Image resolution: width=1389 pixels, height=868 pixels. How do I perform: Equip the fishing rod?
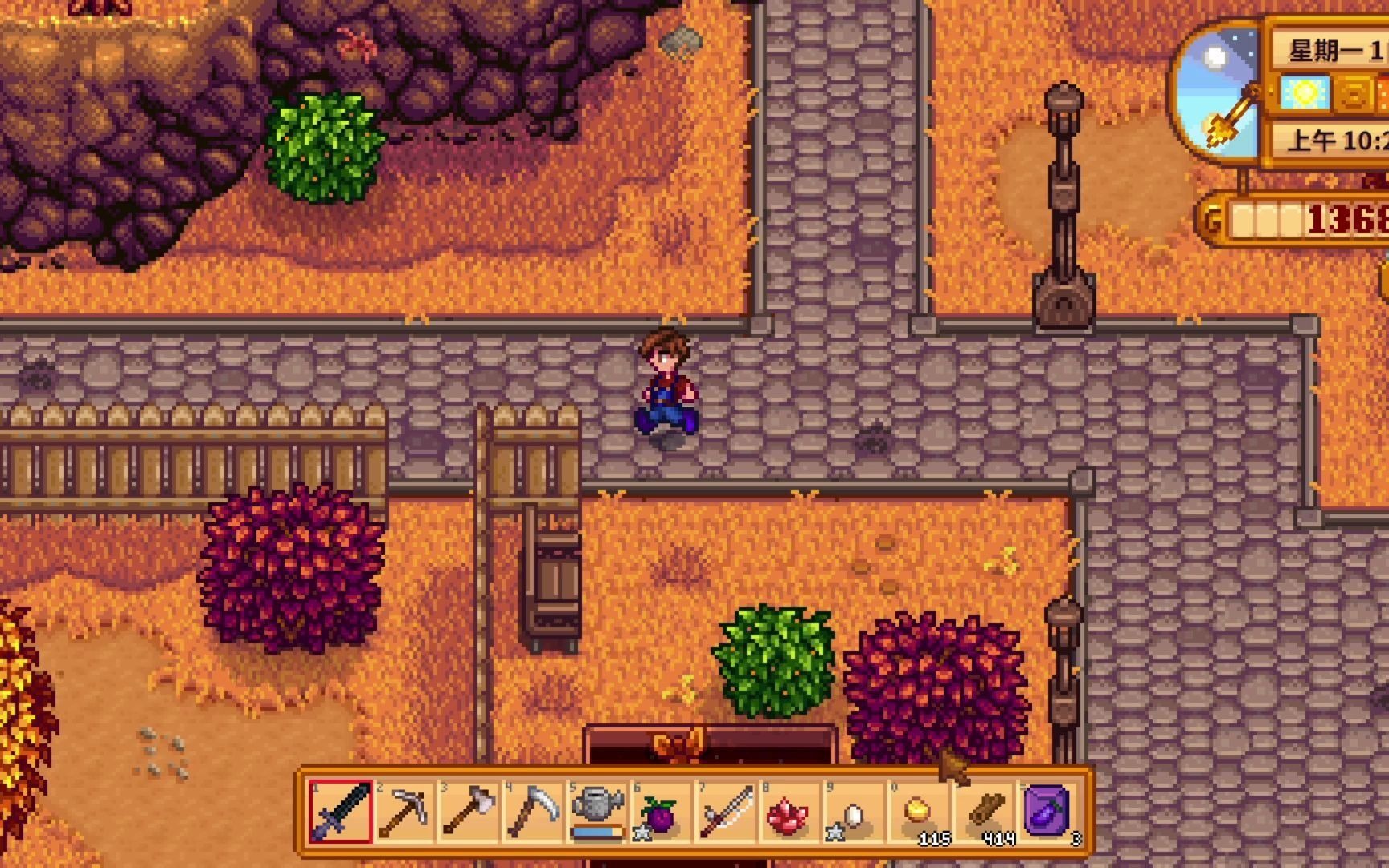(724, 811)
